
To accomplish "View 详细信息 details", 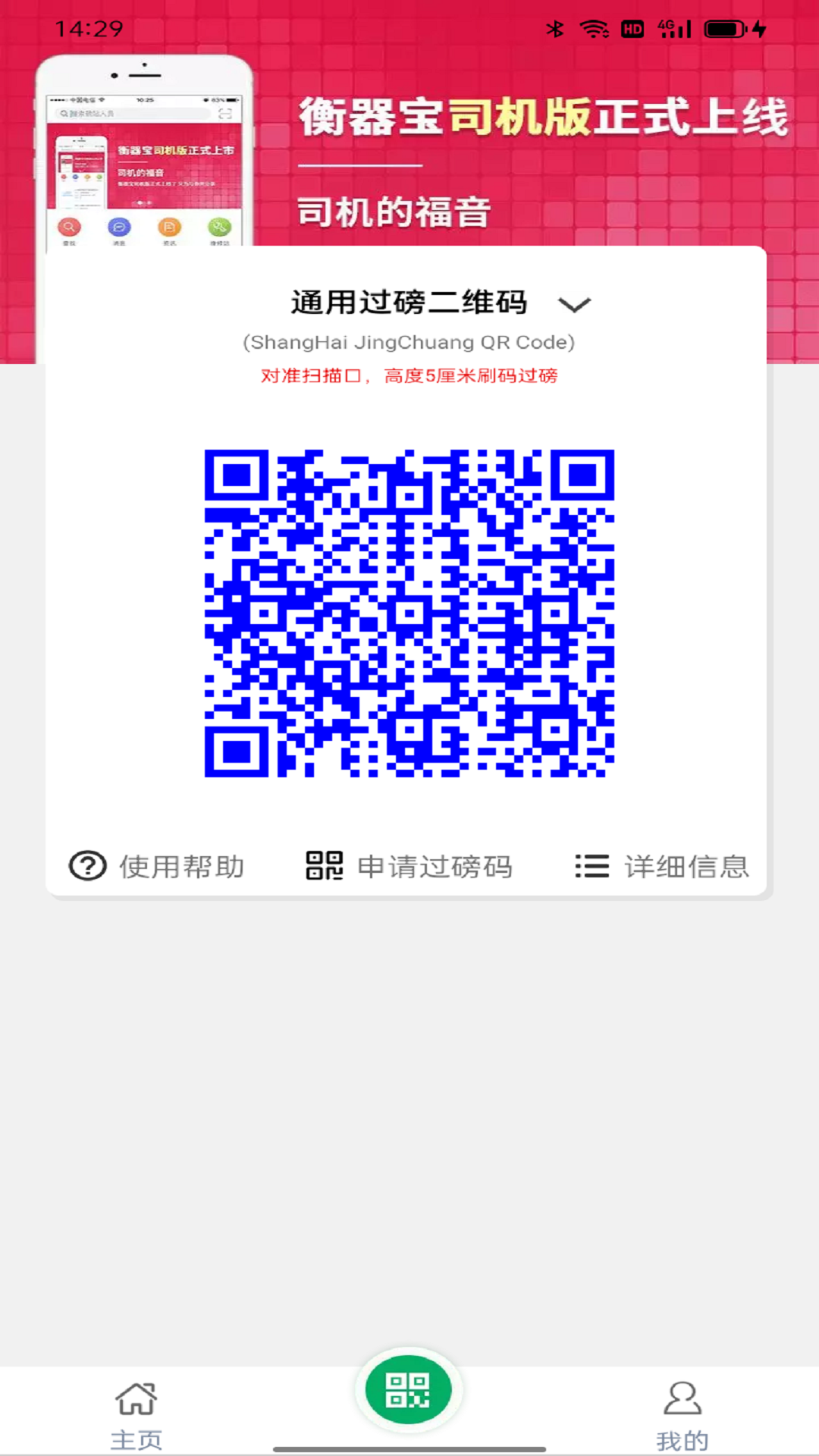I will click(662, 866).
